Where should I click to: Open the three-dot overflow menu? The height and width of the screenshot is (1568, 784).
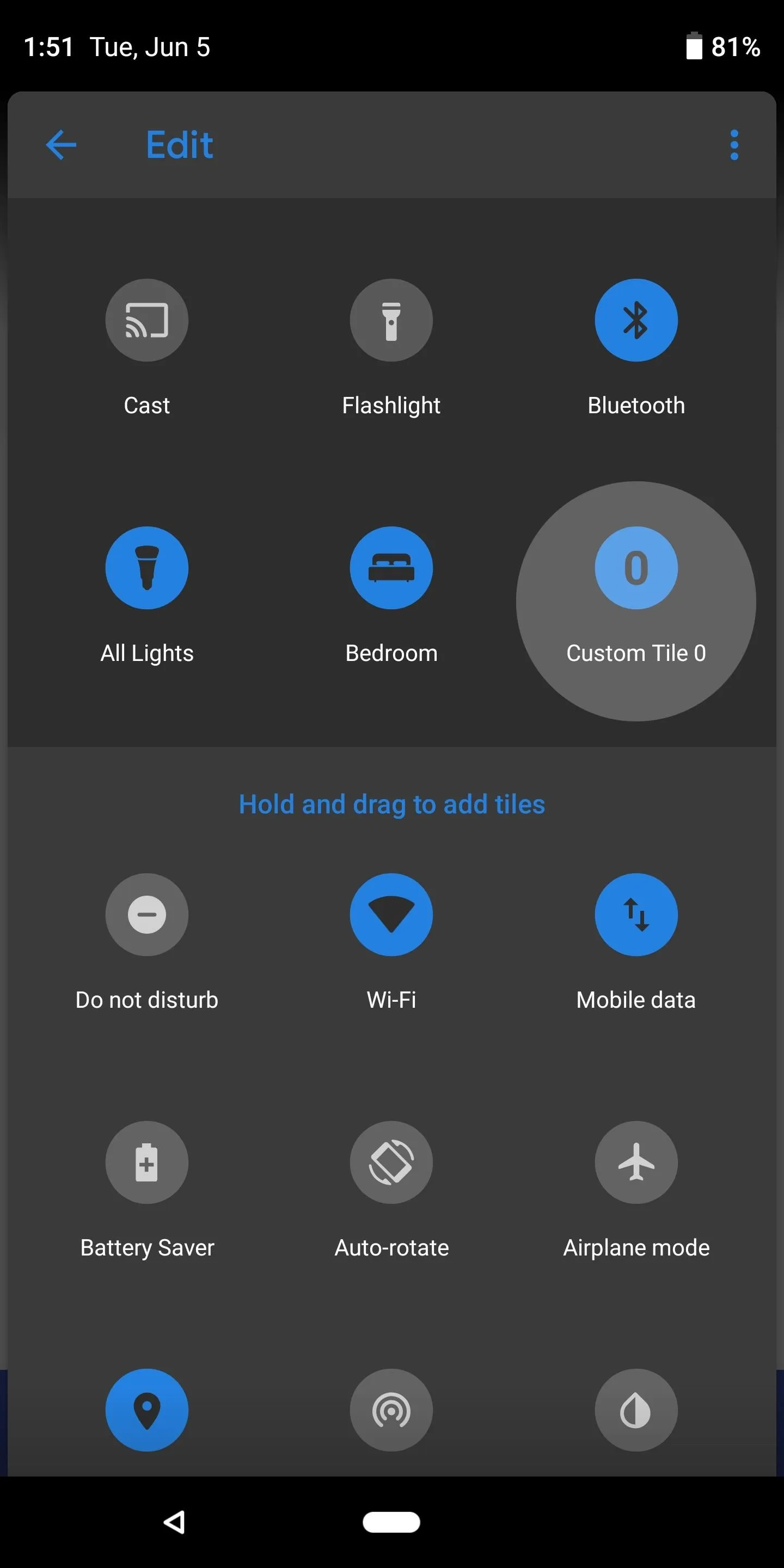[x=734, y=145]
